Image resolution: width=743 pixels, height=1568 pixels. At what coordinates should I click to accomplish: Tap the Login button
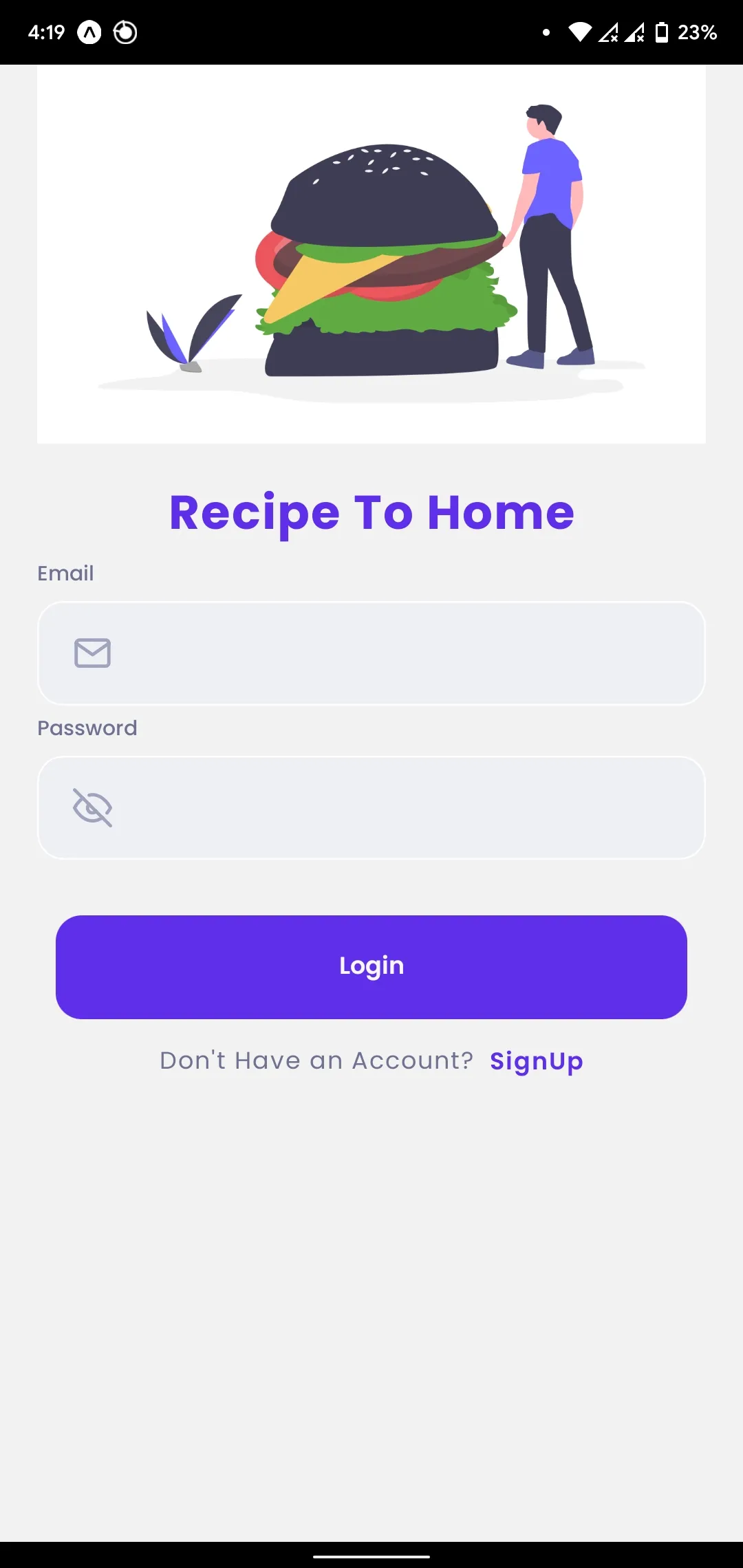pos(371,966)
